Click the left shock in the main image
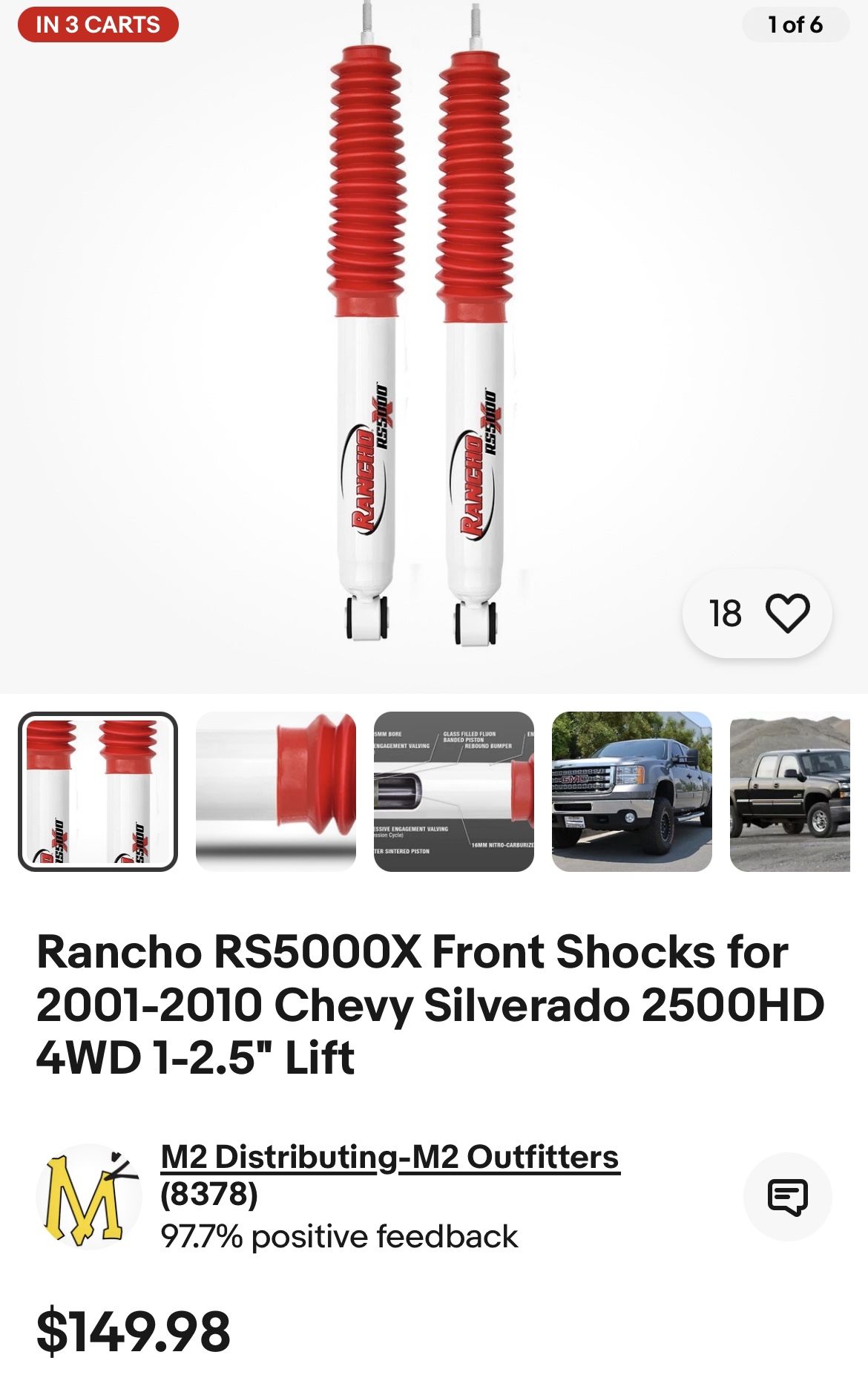 [365, 334]
